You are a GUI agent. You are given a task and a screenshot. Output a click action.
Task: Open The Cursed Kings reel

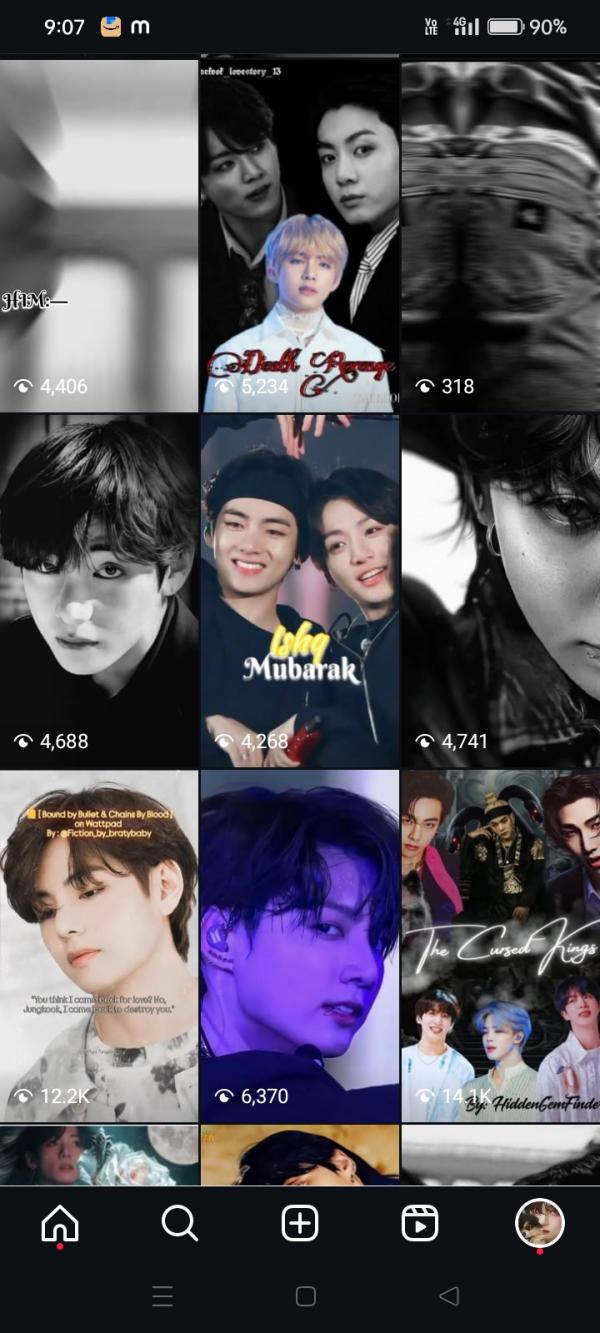500,945
